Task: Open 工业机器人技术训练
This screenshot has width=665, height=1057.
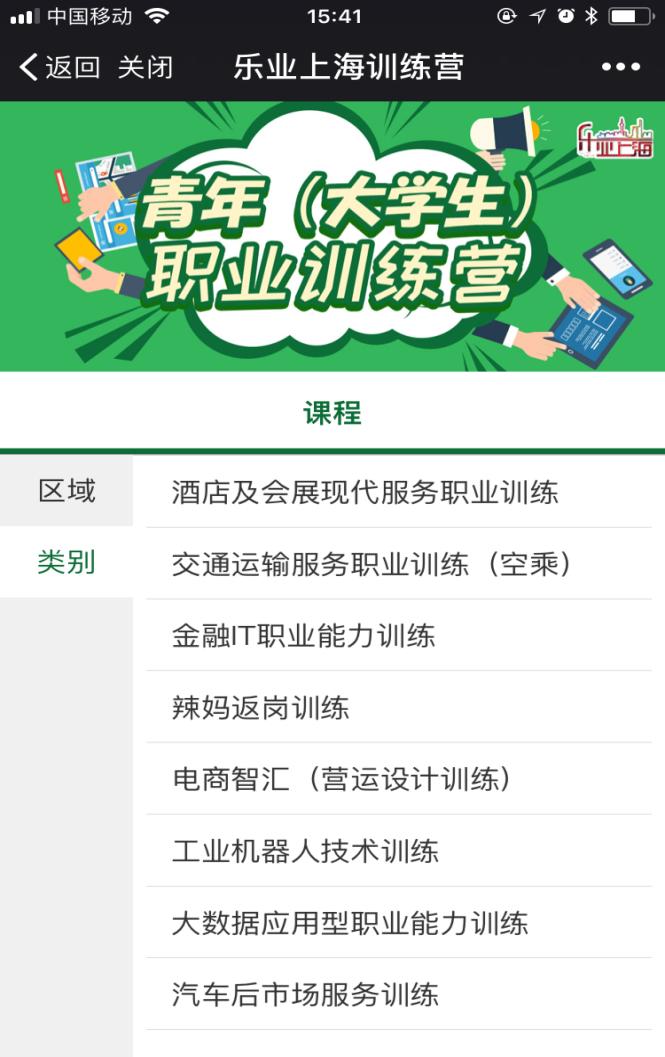Action: point(305,851)
